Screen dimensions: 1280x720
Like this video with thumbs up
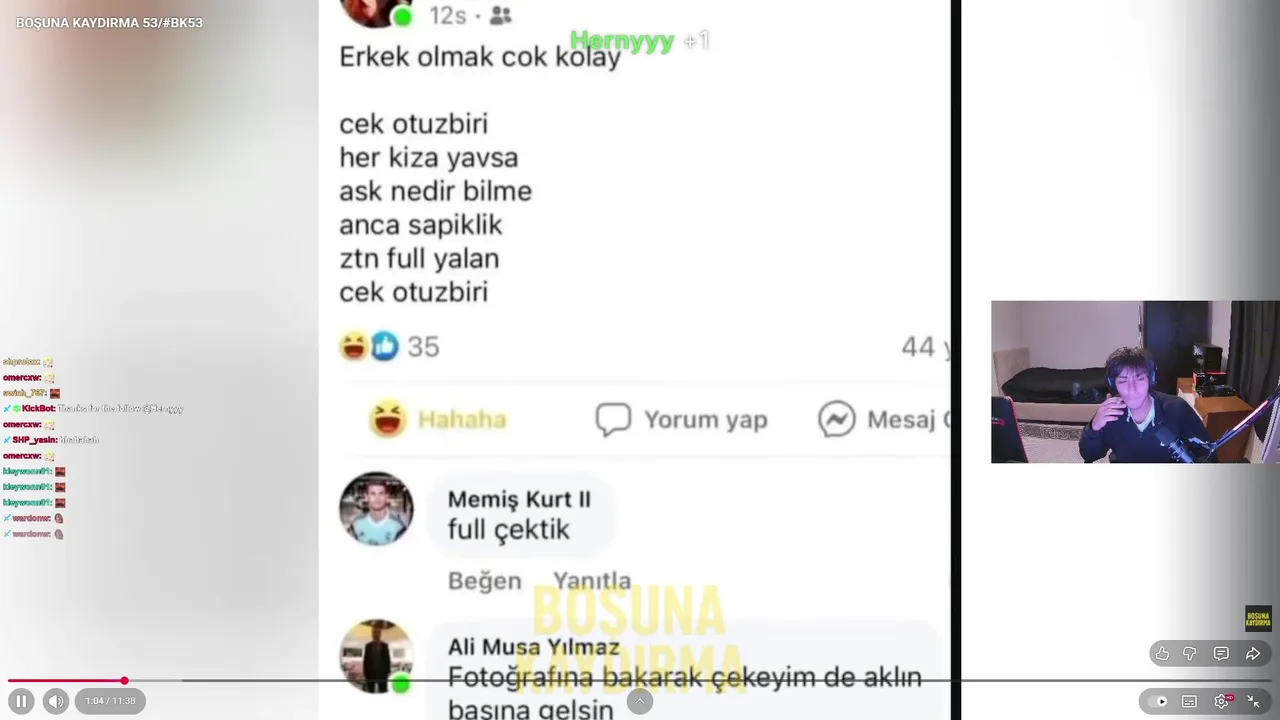click(1162, 654)
